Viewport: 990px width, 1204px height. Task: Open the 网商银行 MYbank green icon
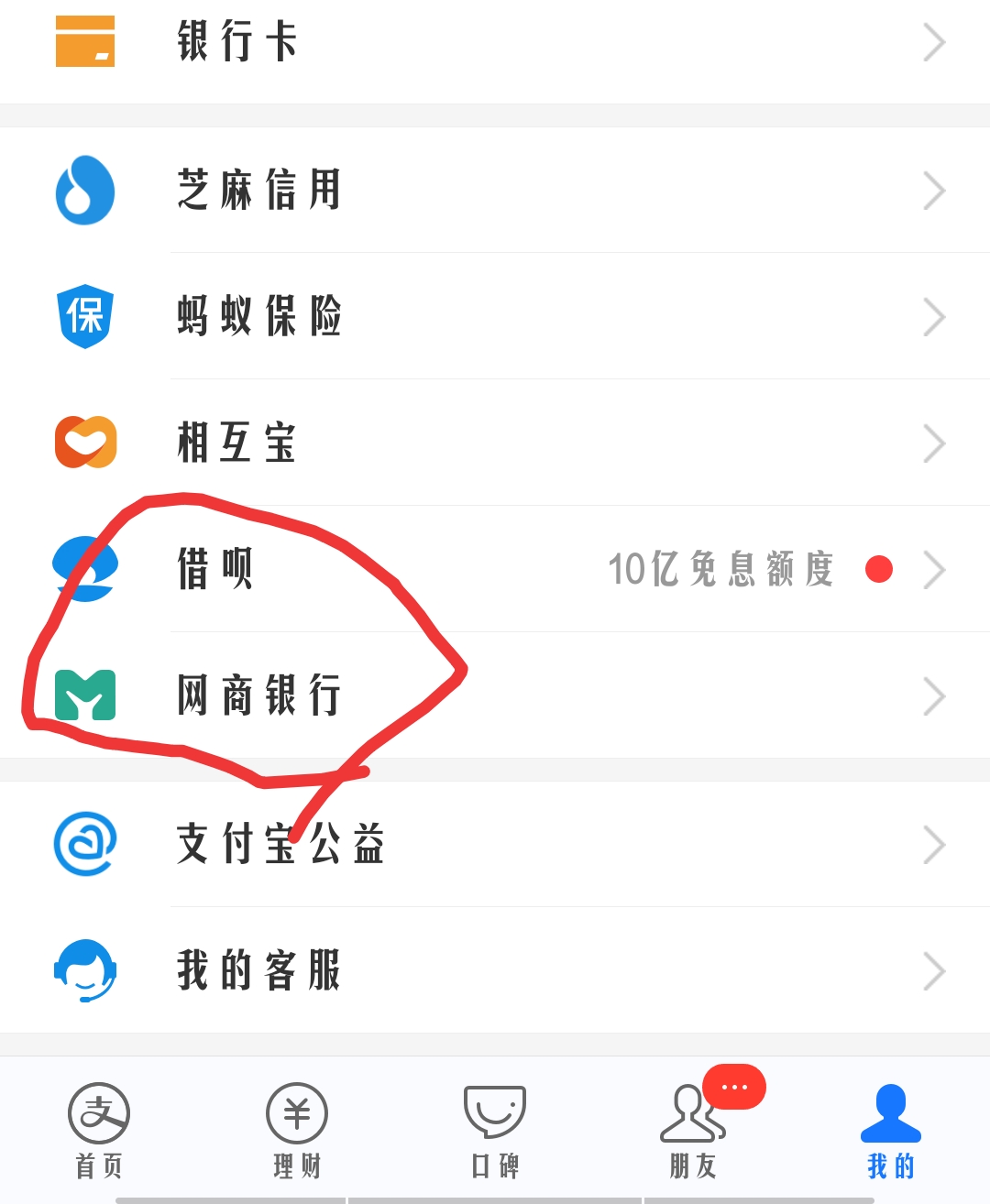pos(84,696)
